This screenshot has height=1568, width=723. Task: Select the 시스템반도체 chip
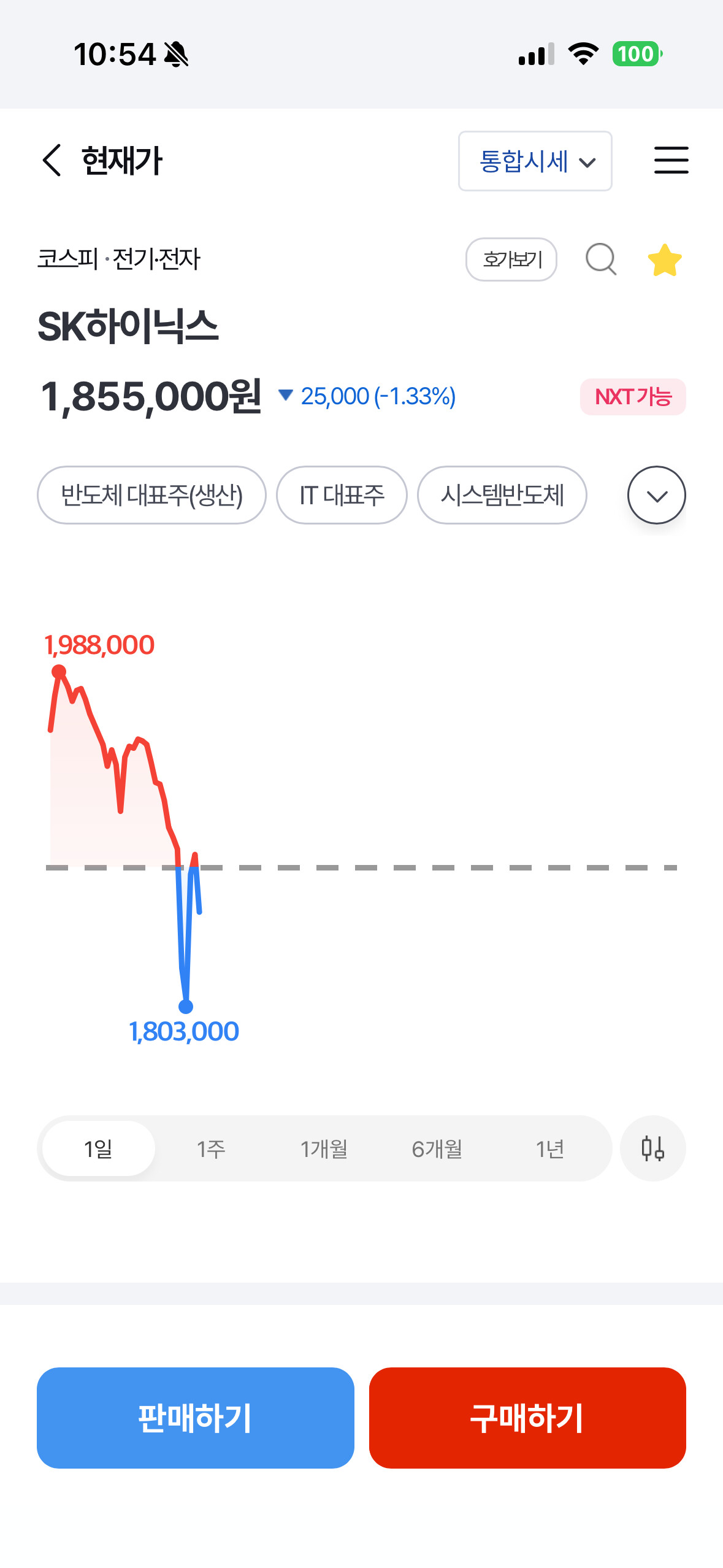(502, 495)
